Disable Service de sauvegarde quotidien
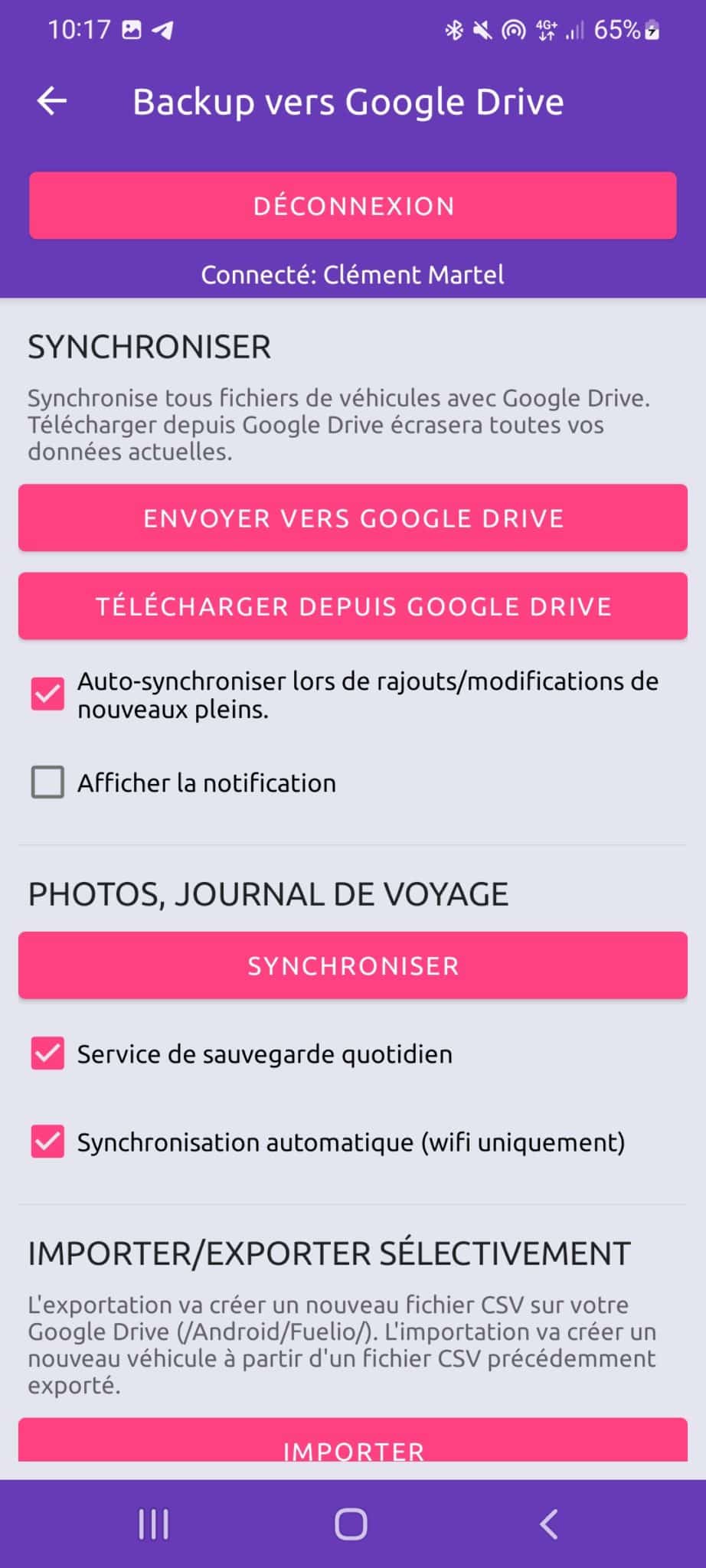 pos(47,1053)
